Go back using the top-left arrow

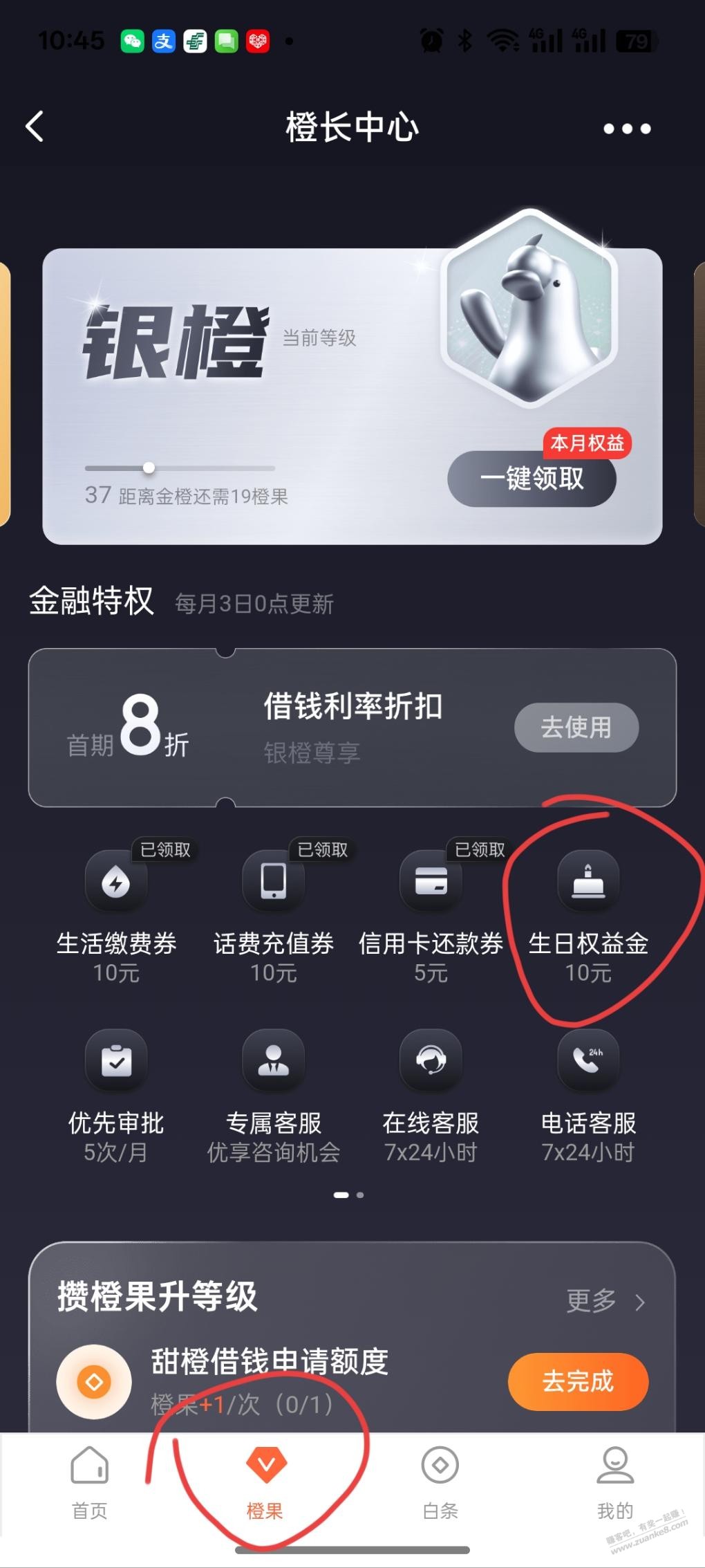[x=35, y=127]
